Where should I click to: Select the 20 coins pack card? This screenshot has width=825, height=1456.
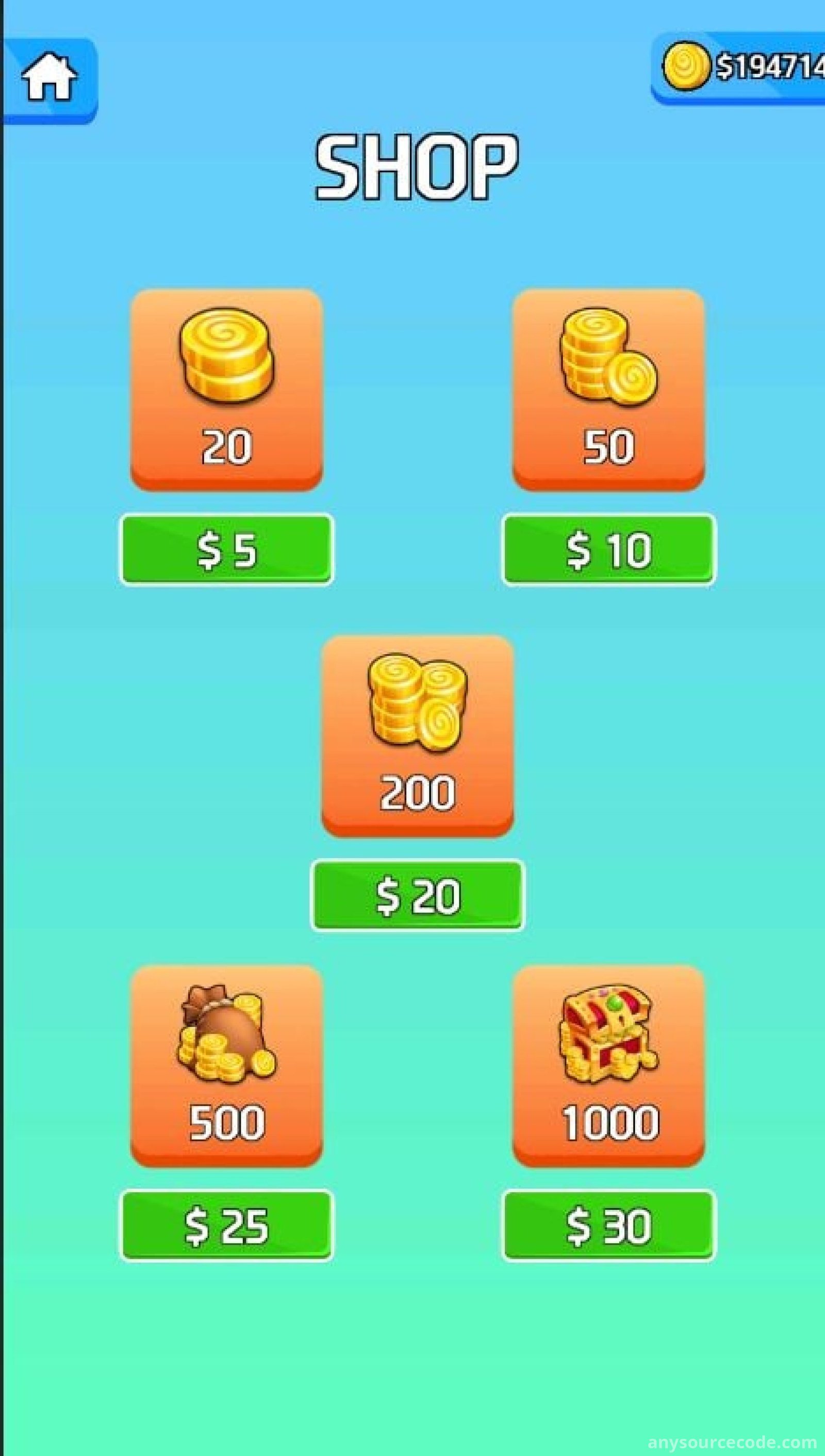(x=227, y=390)
